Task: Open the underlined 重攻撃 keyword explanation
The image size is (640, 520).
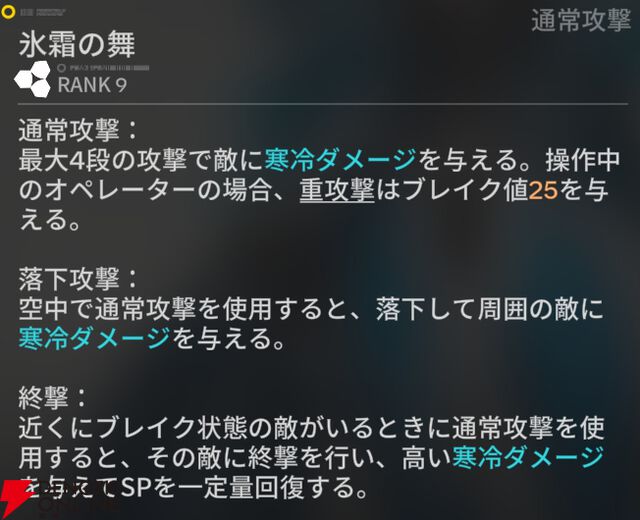Action: click(x=337, y=191)
